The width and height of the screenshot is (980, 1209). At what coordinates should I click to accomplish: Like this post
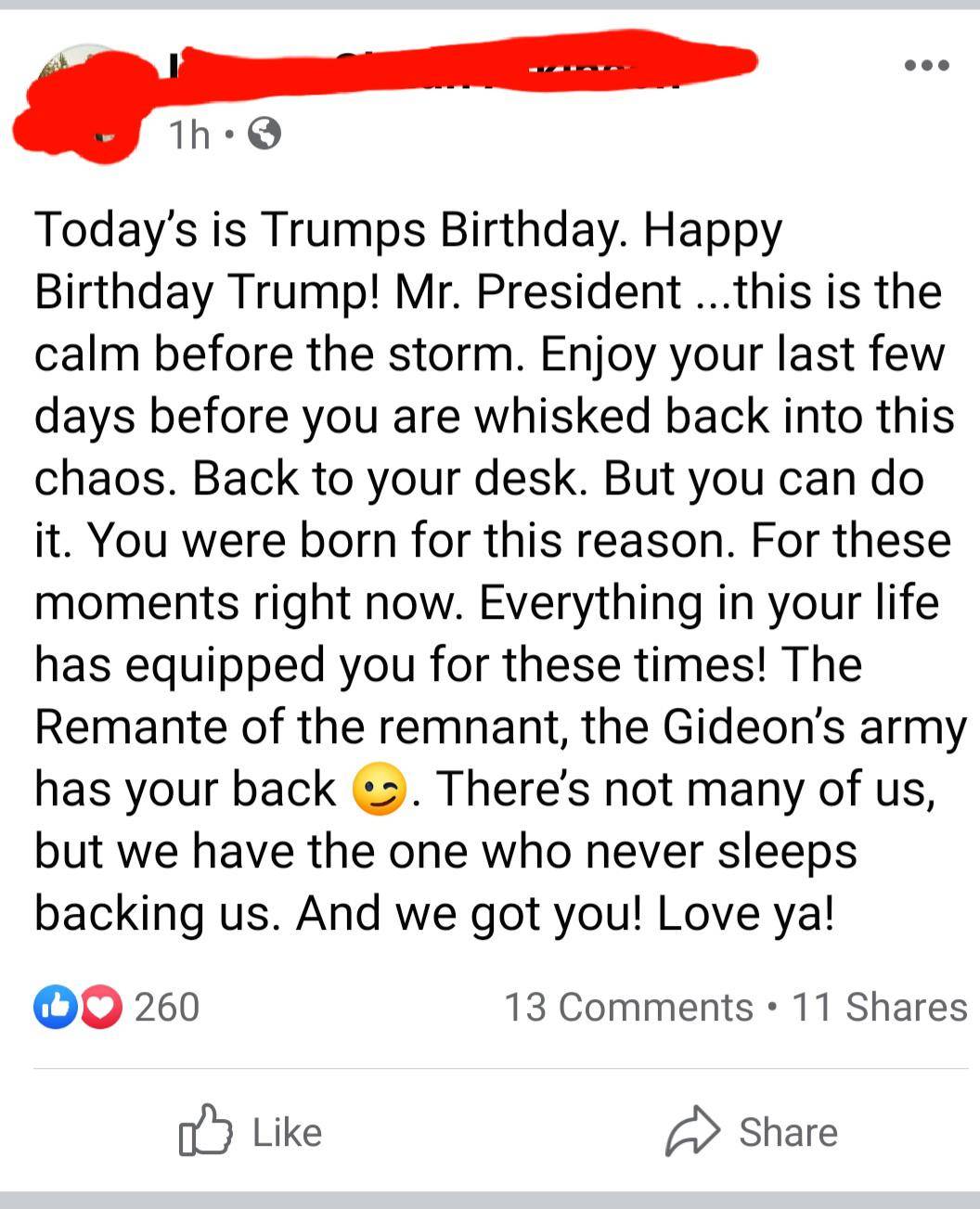(251, 1131)
